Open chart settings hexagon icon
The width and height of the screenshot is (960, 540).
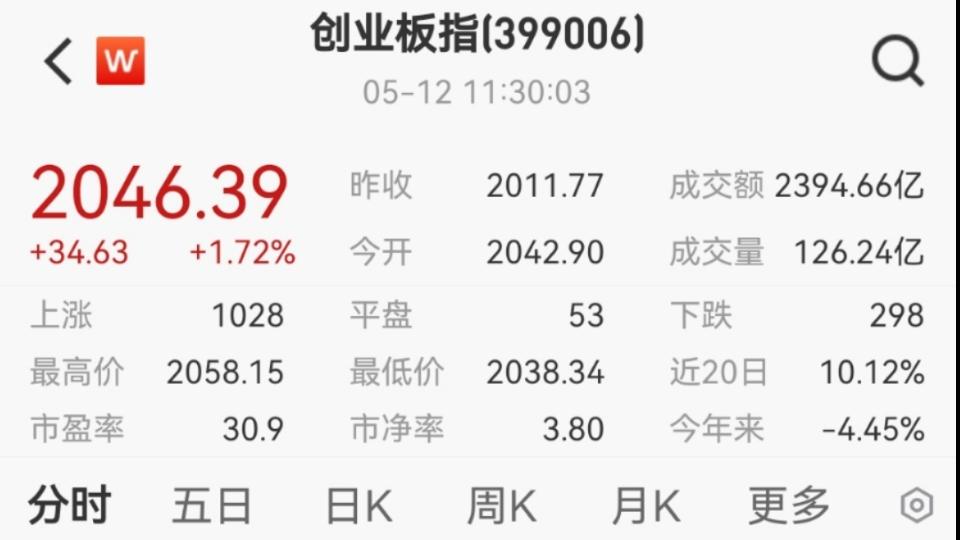[916, 506]
